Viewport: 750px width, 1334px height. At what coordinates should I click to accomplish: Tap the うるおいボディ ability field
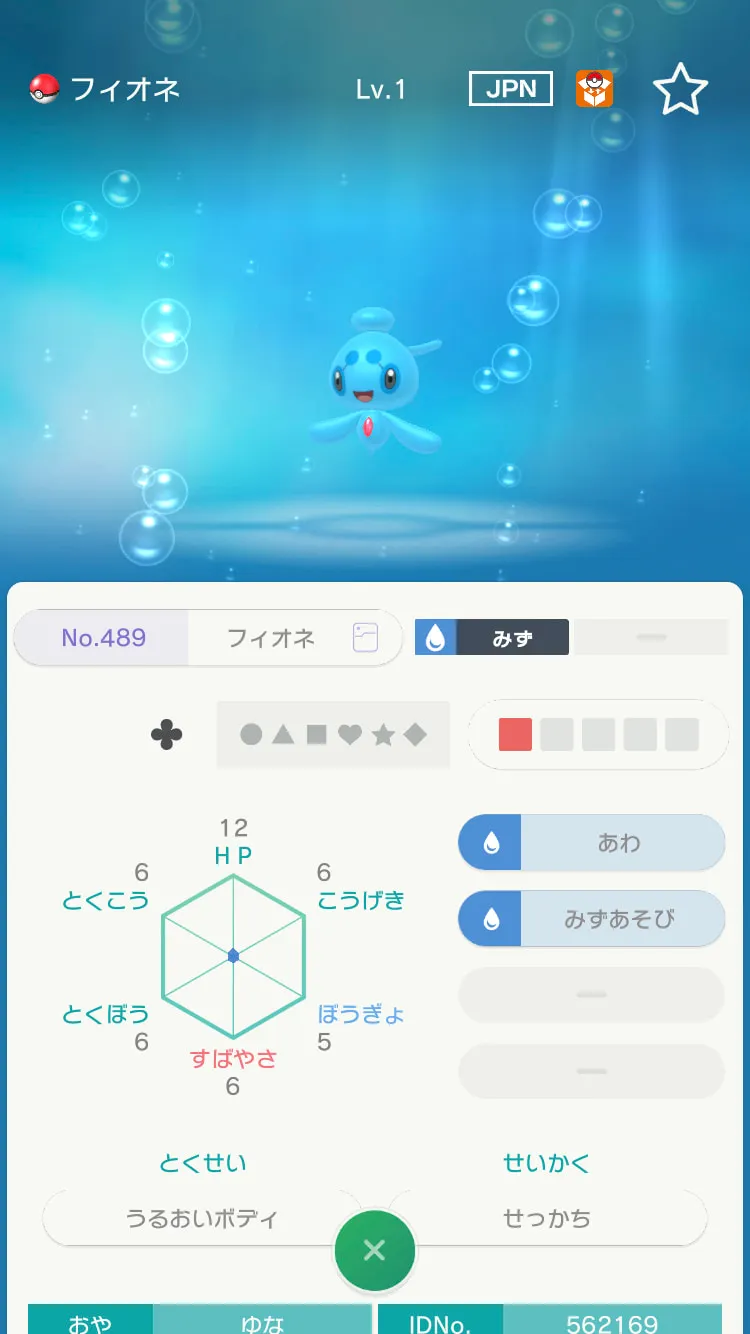point(202,1218)
